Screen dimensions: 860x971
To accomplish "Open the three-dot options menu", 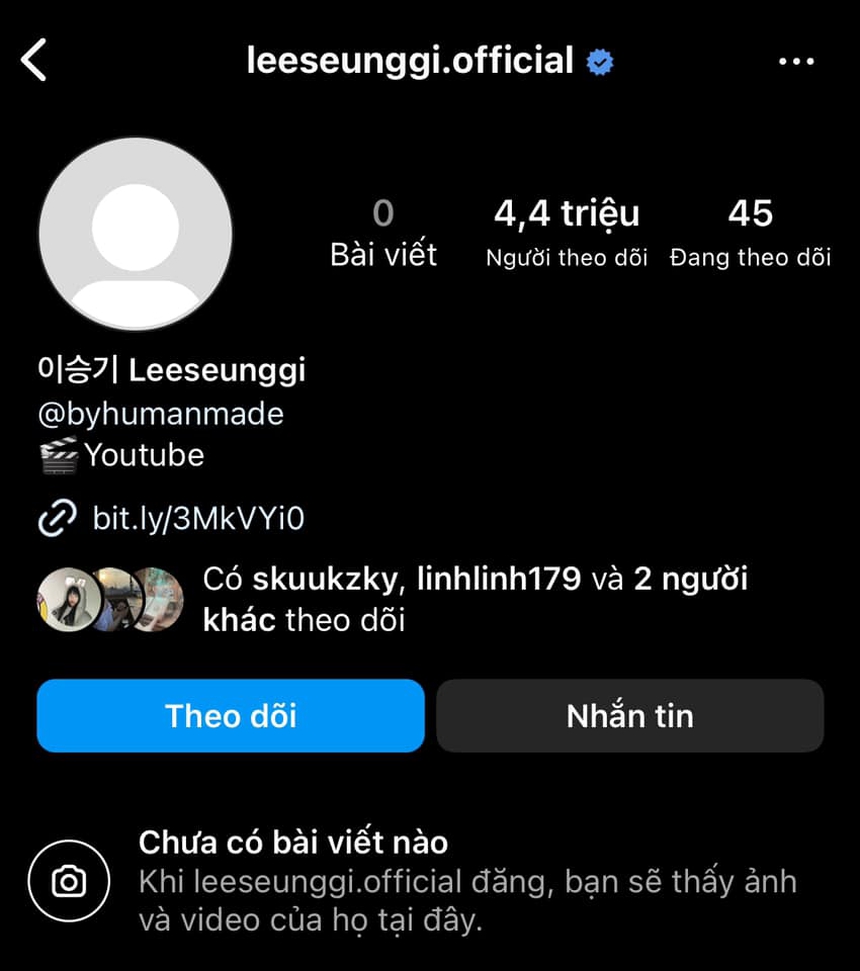I will pos(797,61).
